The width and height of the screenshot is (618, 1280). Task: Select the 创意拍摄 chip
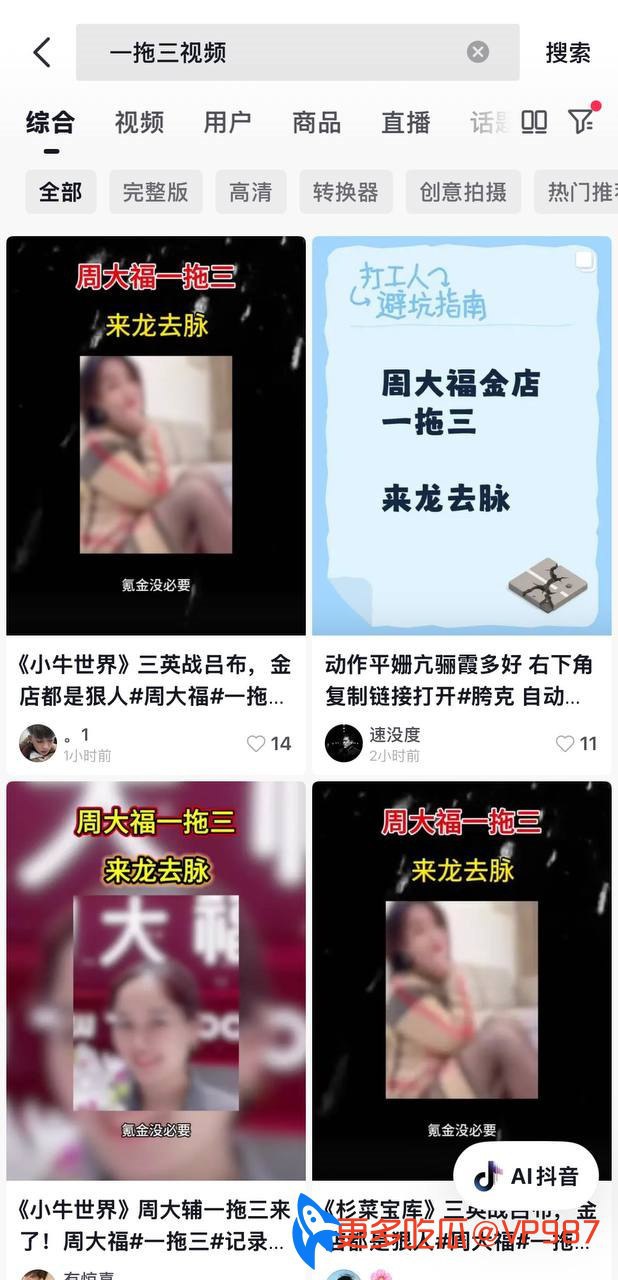(x=462, y=192)
